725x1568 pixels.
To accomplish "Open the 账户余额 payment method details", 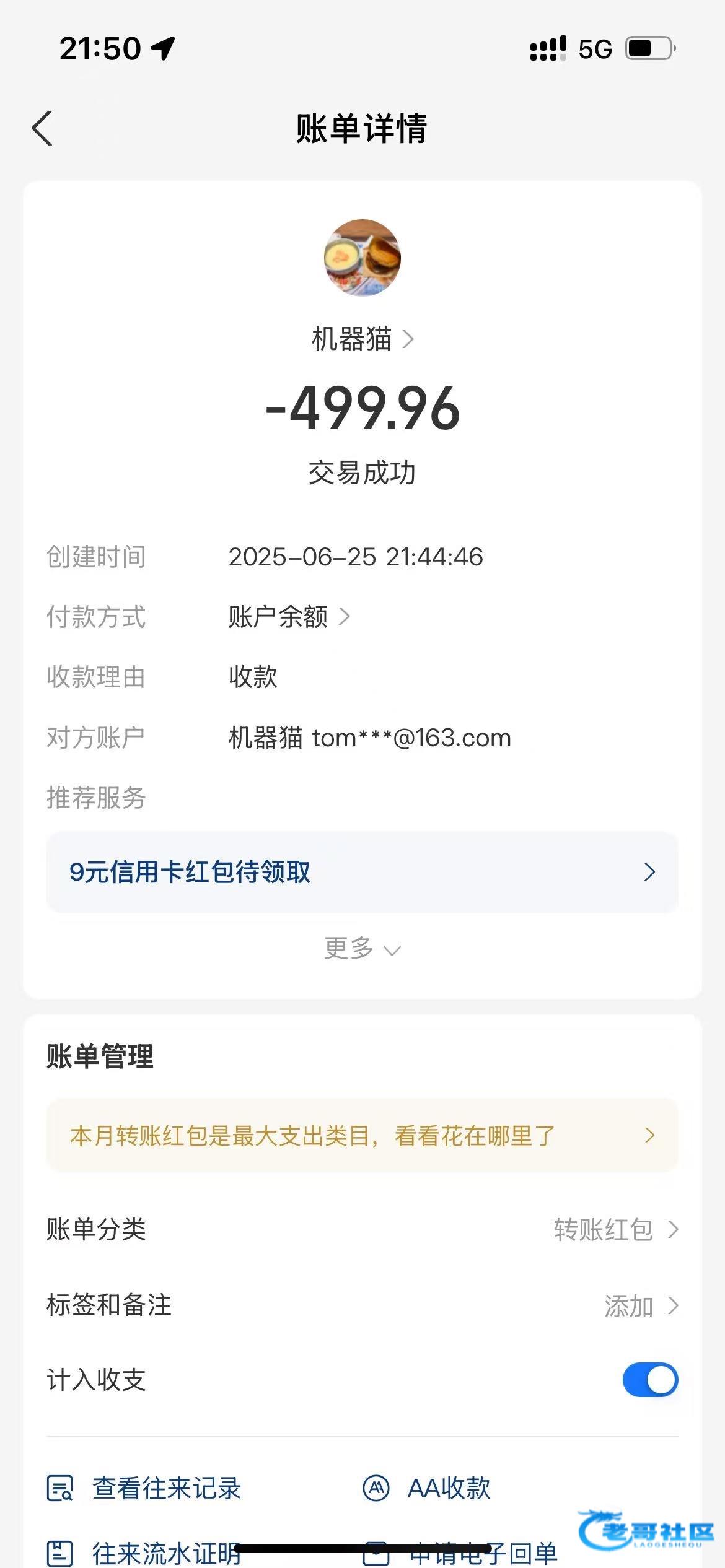I will (x=289, y=617).
